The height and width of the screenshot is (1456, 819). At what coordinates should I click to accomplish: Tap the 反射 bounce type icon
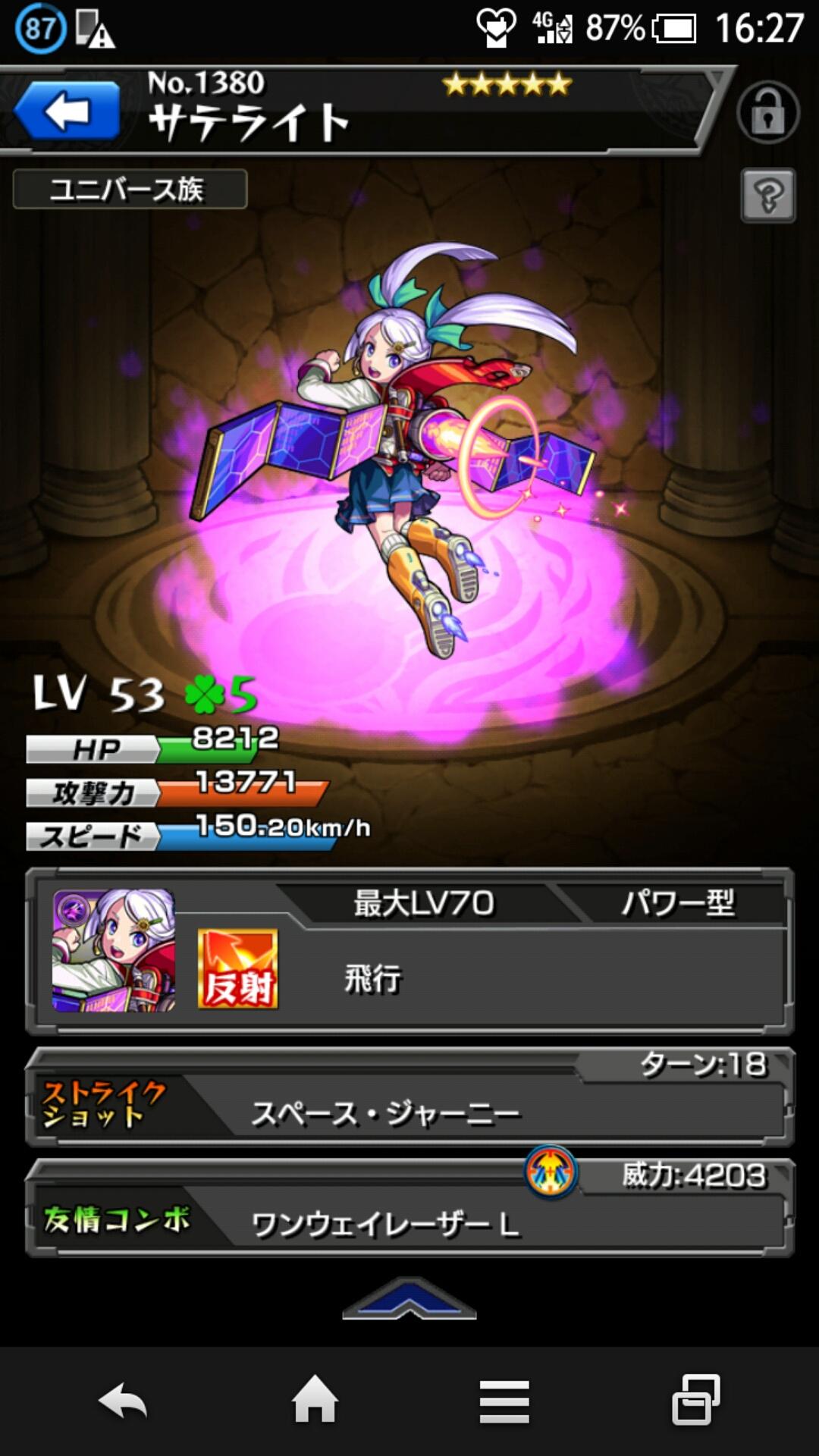pyautogui.click(x=237, y=969)
